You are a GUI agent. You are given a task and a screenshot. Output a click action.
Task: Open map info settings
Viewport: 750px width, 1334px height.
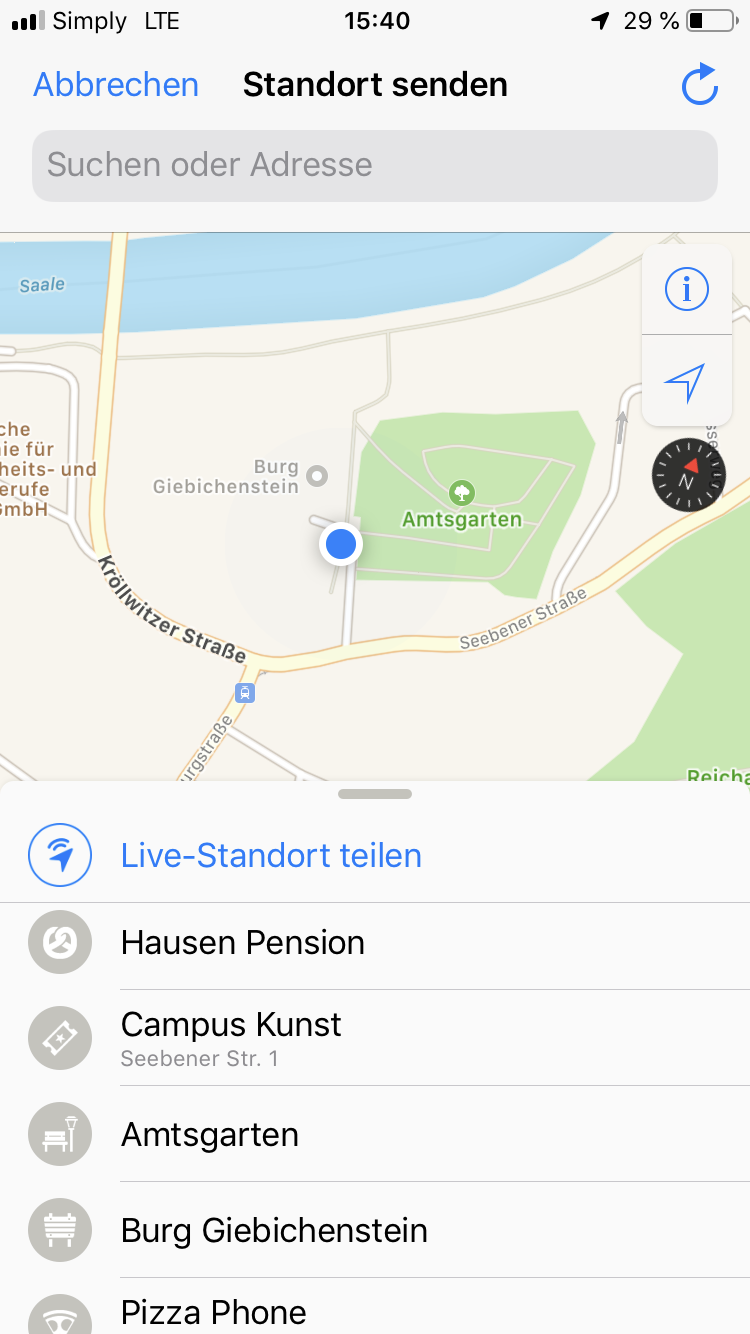pyautogui.click(x=686, y=290)
